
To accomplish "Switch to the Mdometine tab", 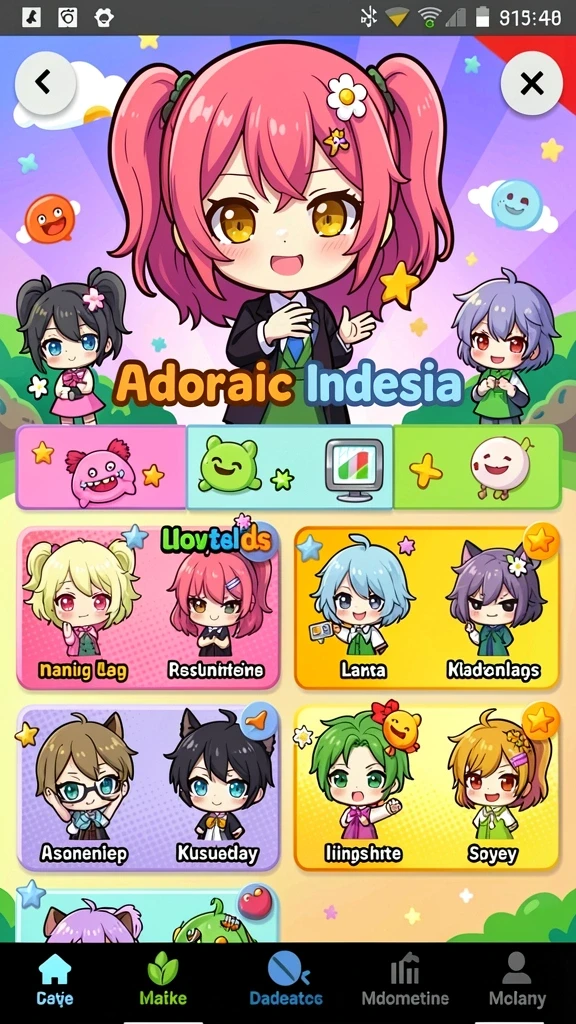I will point(406,979).
